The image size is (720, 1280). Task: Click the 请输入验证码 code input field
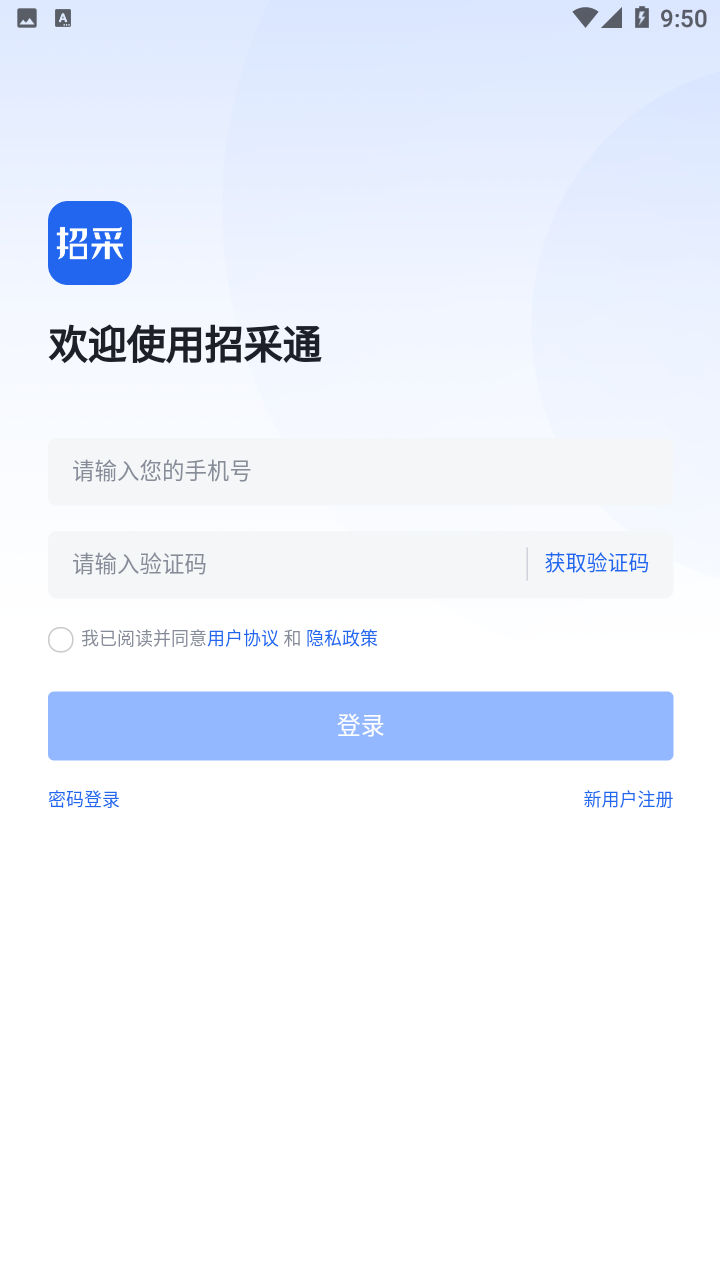pos(280,563)
